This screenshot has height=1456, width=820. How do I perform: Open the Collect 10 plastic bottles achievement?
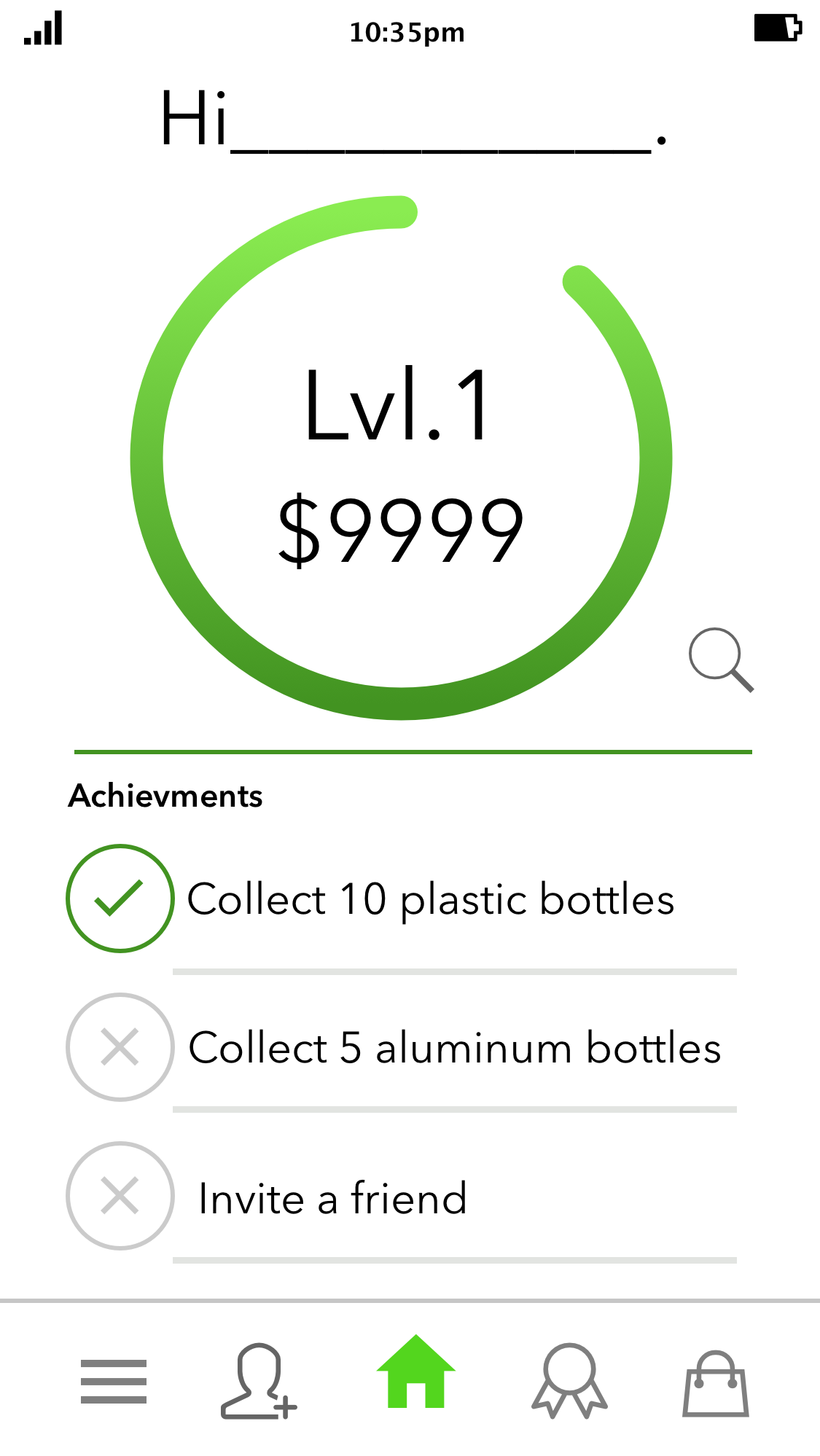coord(430,899)
